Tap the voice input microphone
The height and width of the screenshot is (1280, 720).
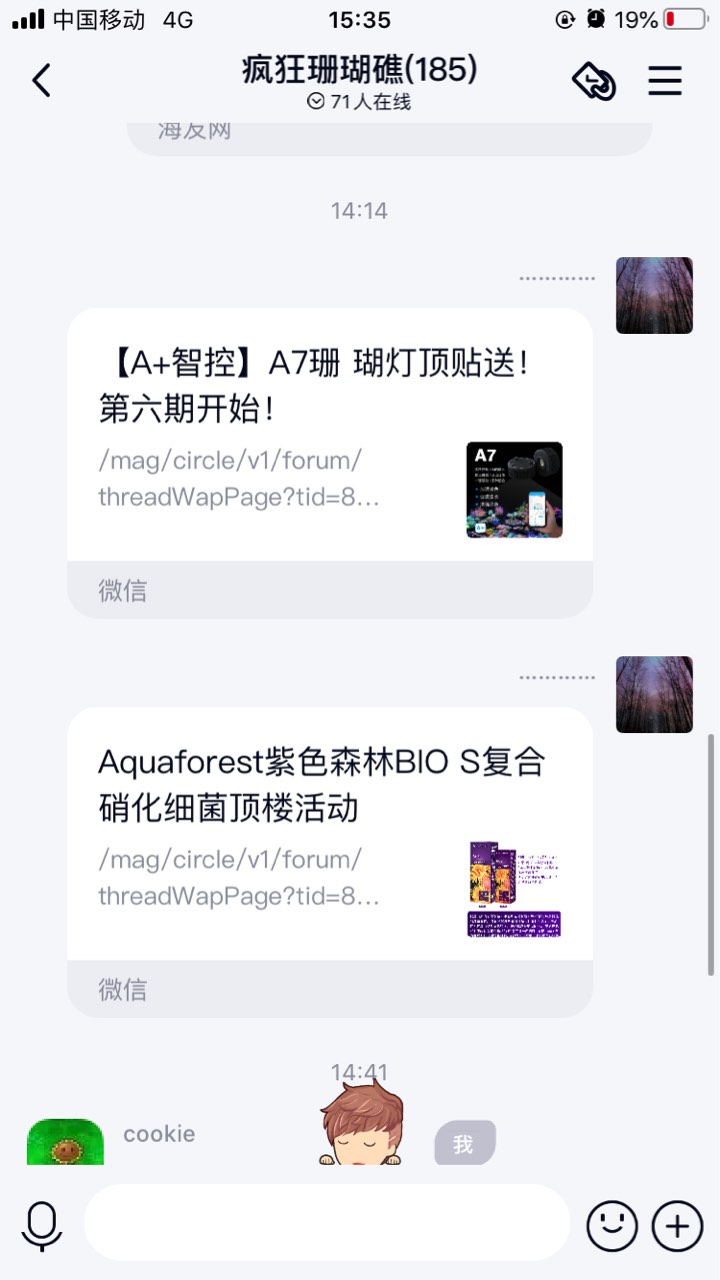[x=42, y=1225]
